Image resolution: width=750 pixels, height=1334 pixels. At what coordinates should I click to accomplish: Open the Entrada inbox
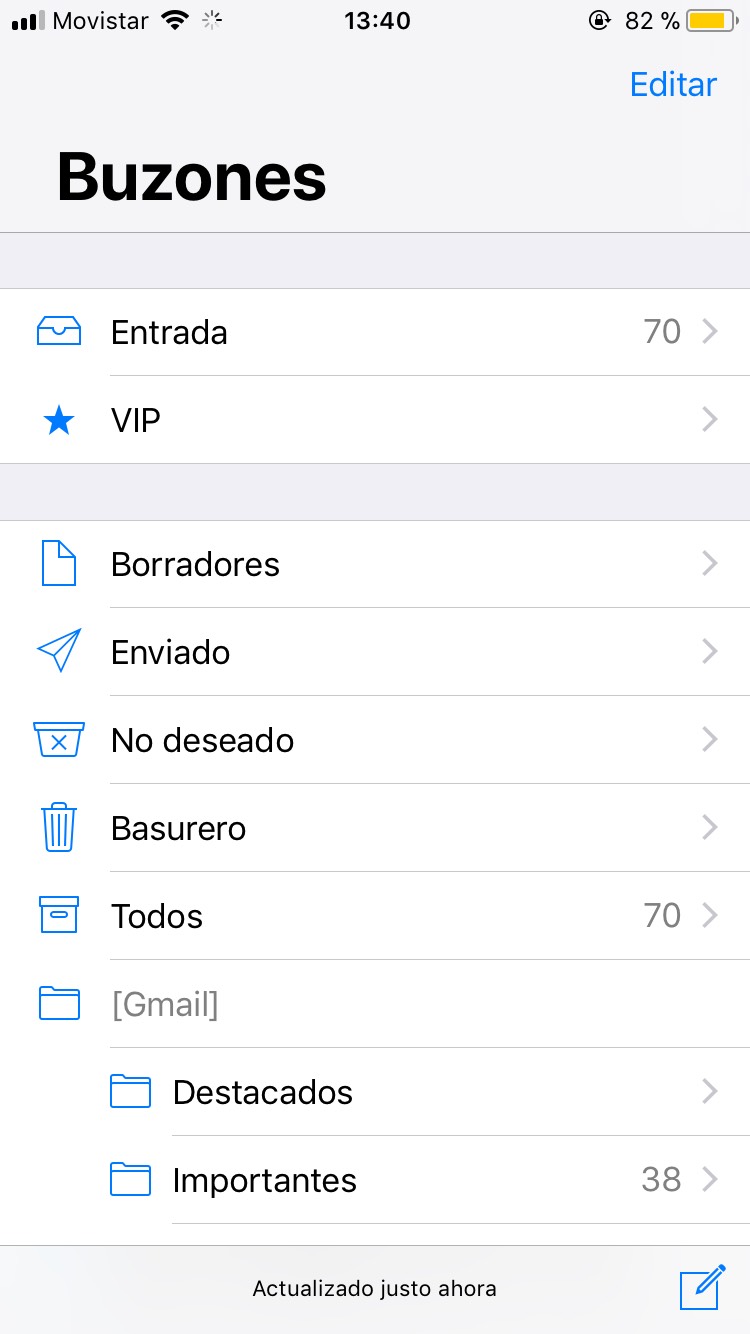375,332
